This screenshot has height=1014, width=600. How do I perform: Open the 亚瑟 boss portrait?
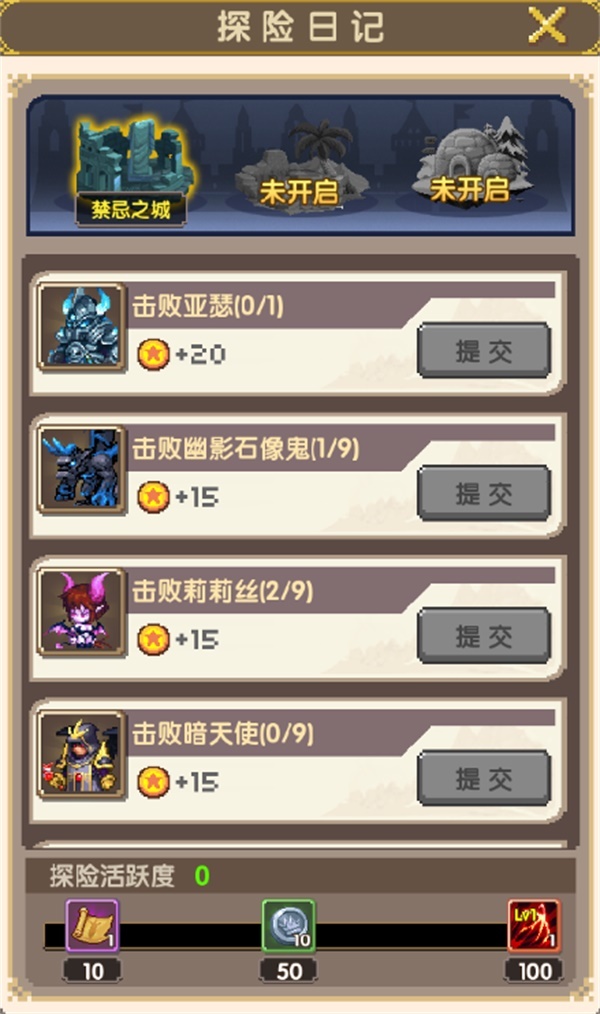[x=81, y=327]
